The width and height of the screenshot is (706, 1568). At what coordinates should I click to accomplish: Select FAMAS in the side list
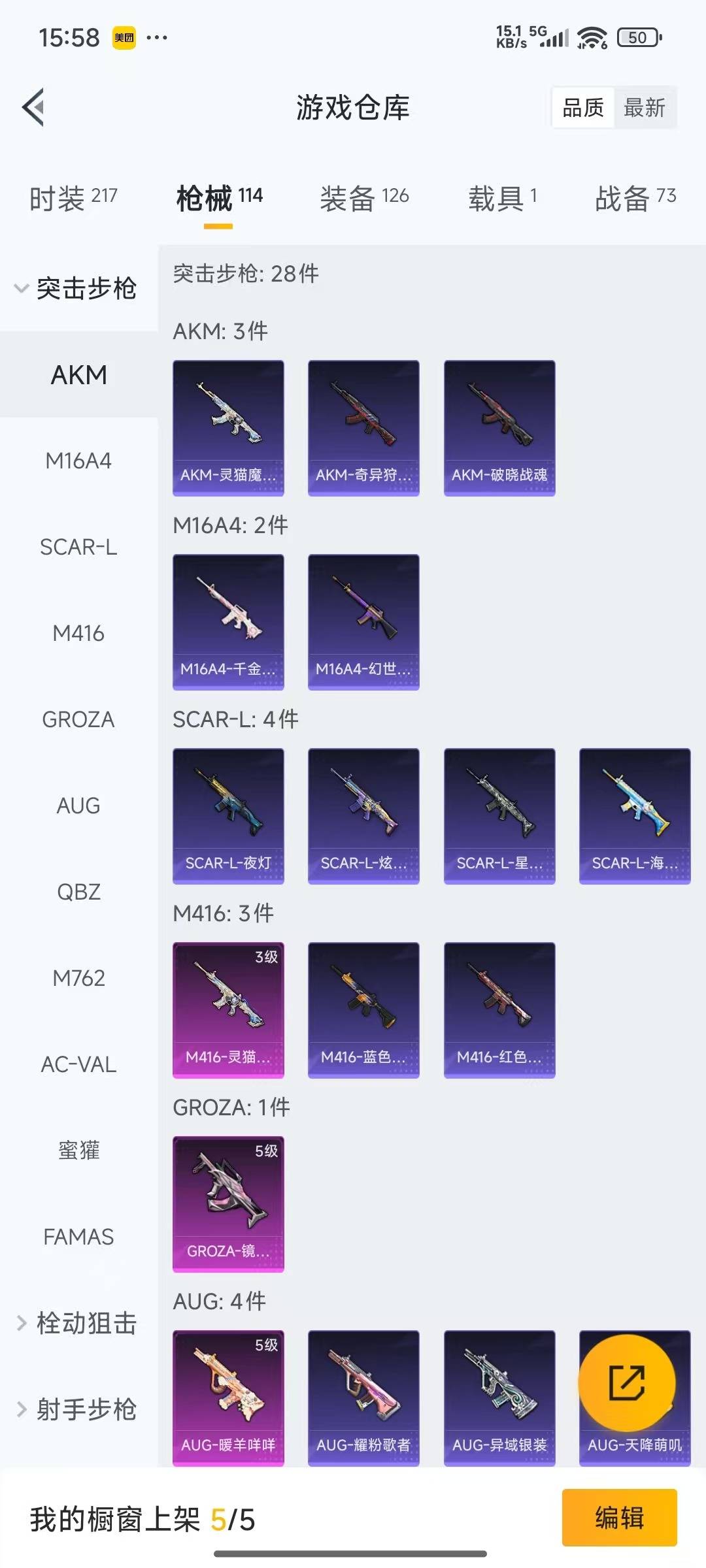tap(78, 1237)
